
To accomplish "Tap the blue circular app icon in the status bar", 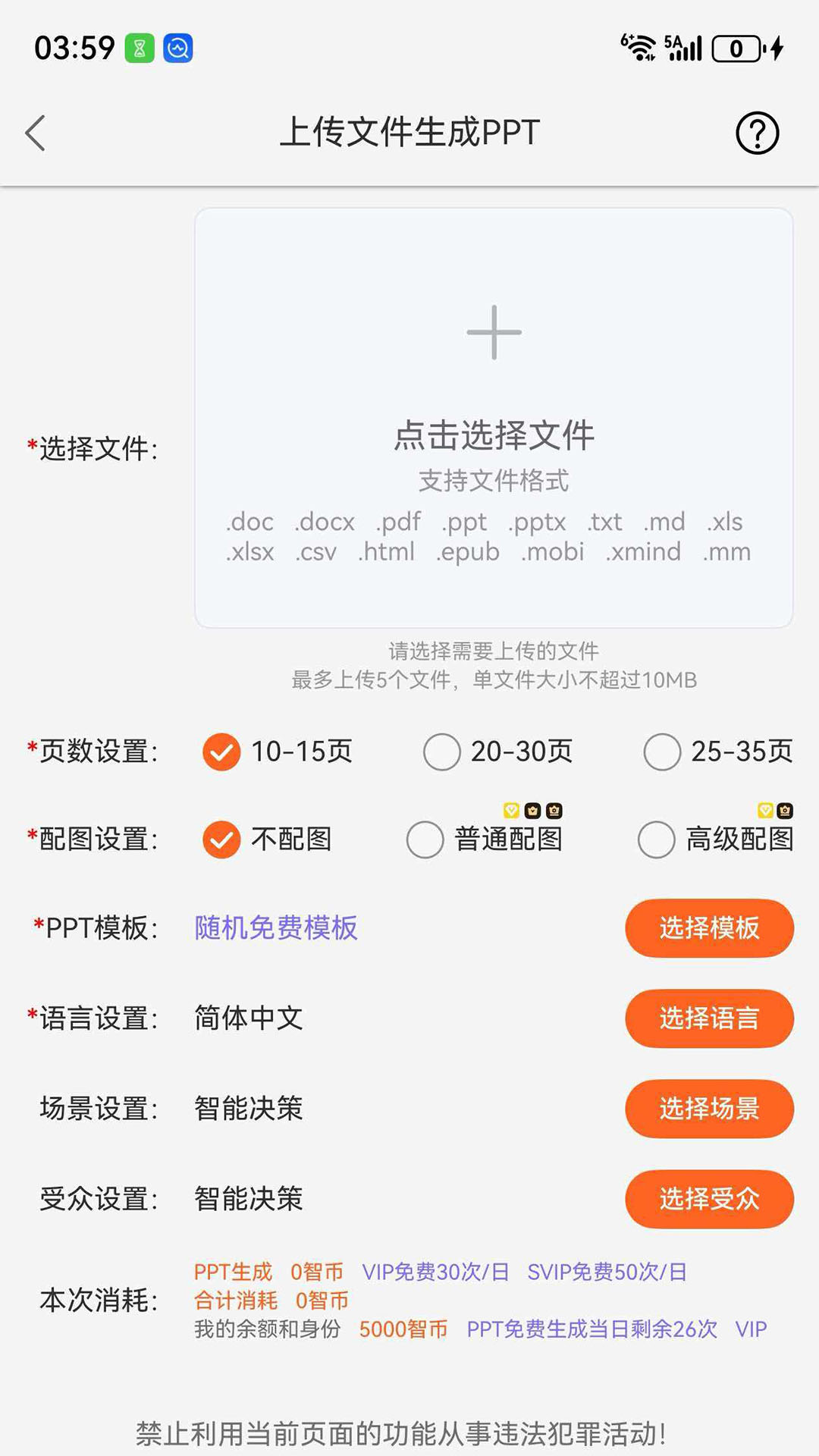I will coord(177,47).
